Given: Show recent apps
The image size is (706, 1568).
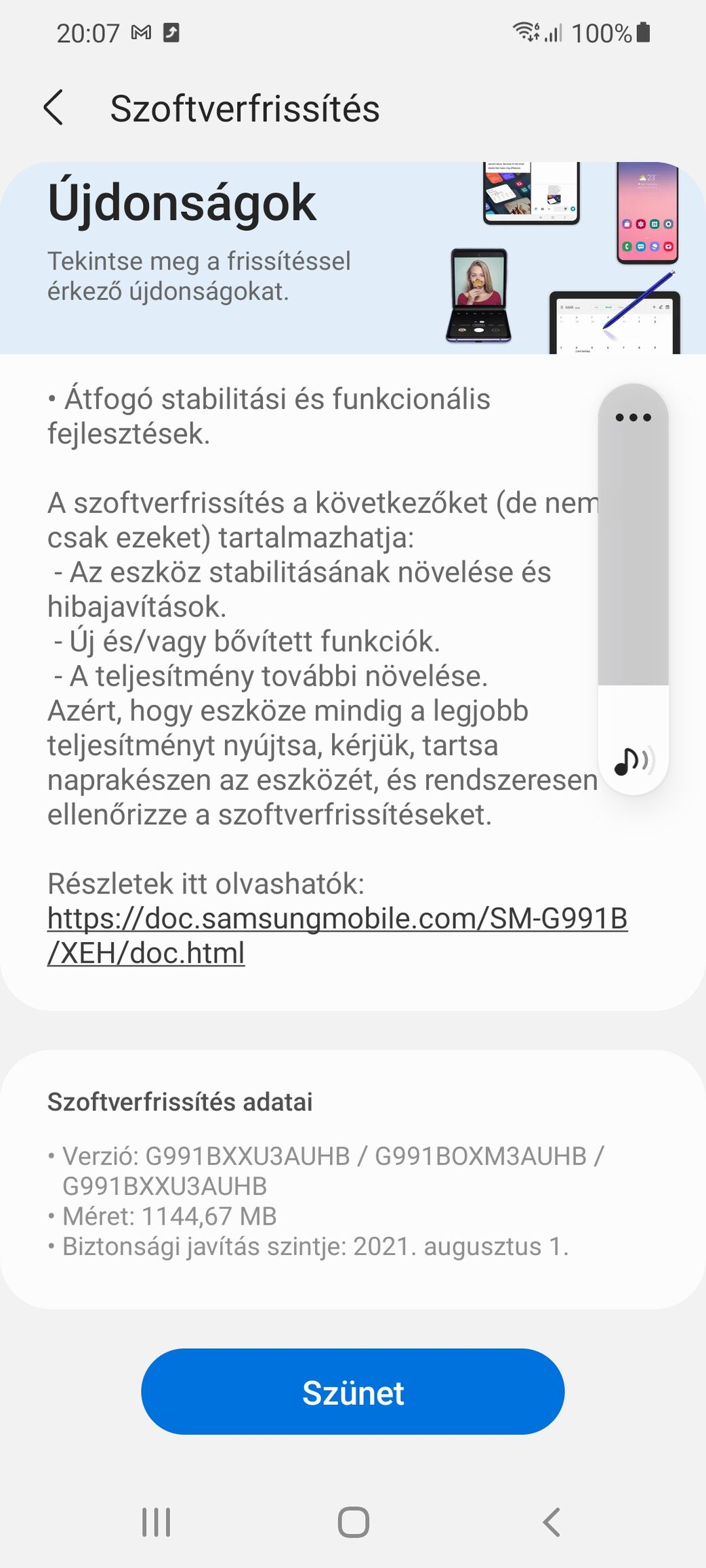Looking at the screenshot, I should click(x=156, y=1522).
